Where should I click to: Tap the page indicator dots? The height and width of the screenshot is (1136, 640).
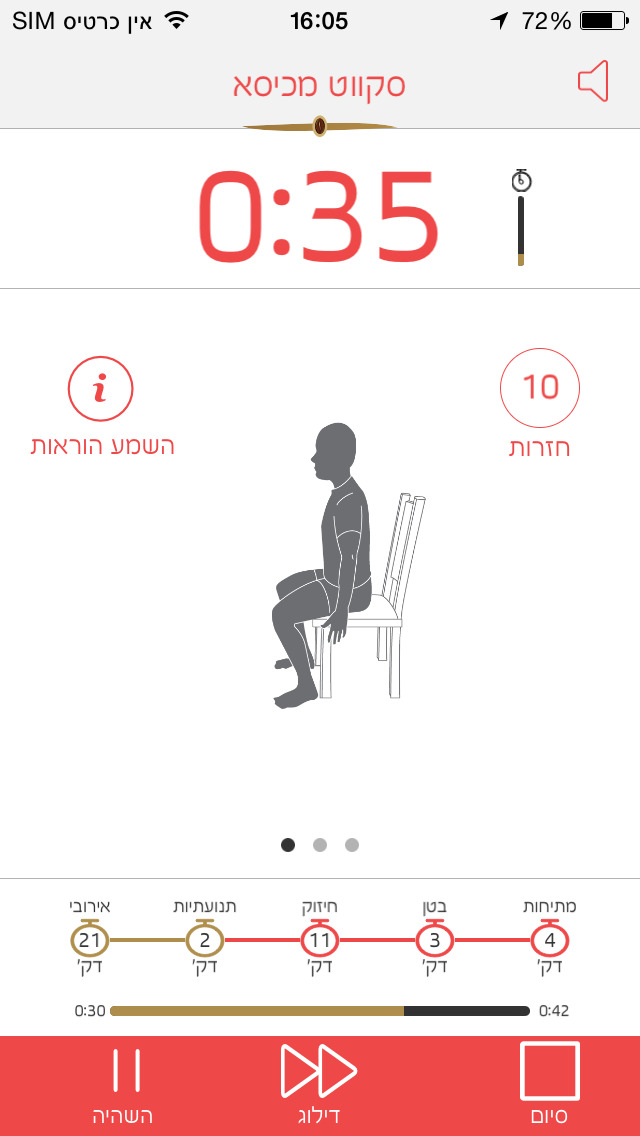click(x=319, y=845)
